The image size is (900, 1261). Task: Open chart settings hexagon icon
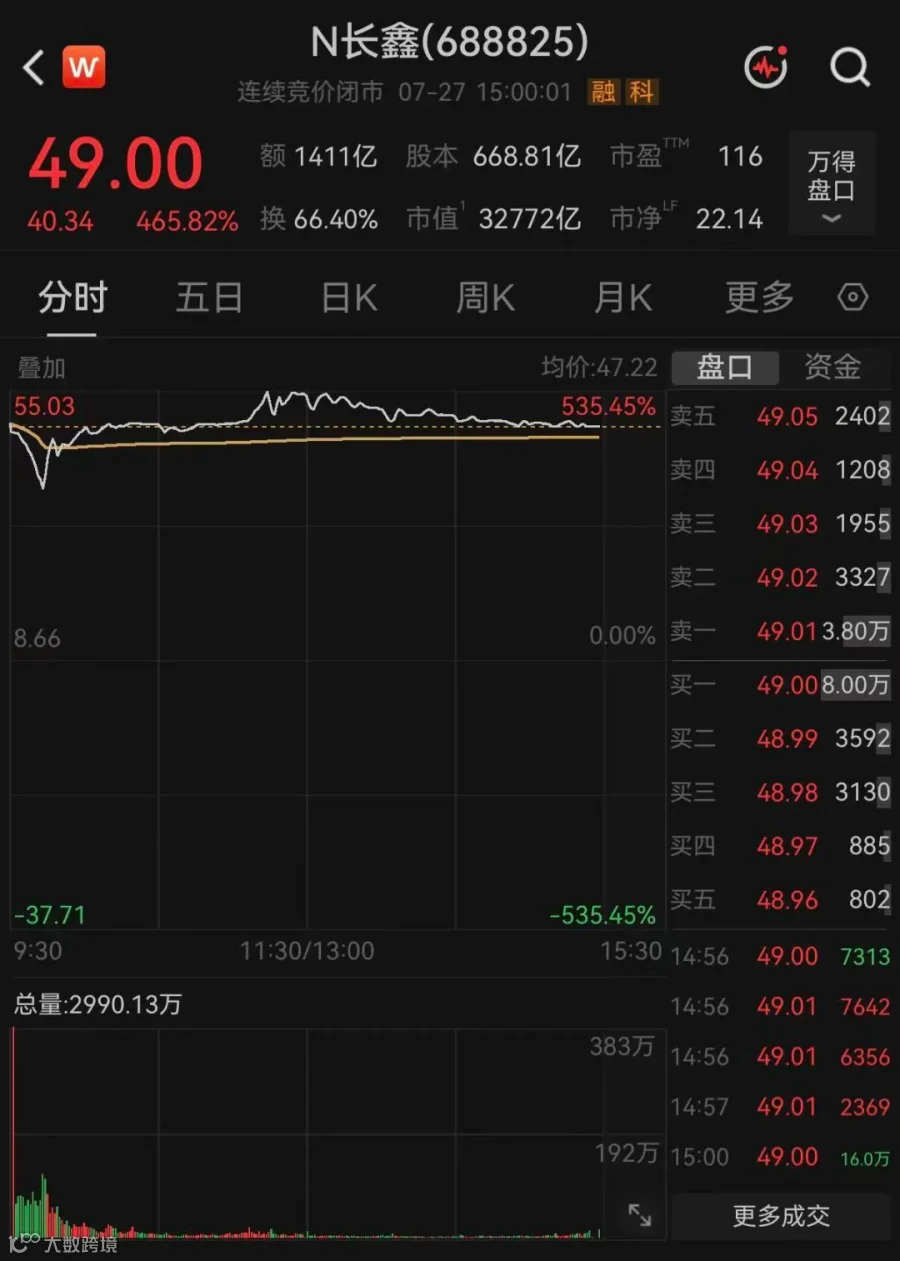click(x=852, y=298)
